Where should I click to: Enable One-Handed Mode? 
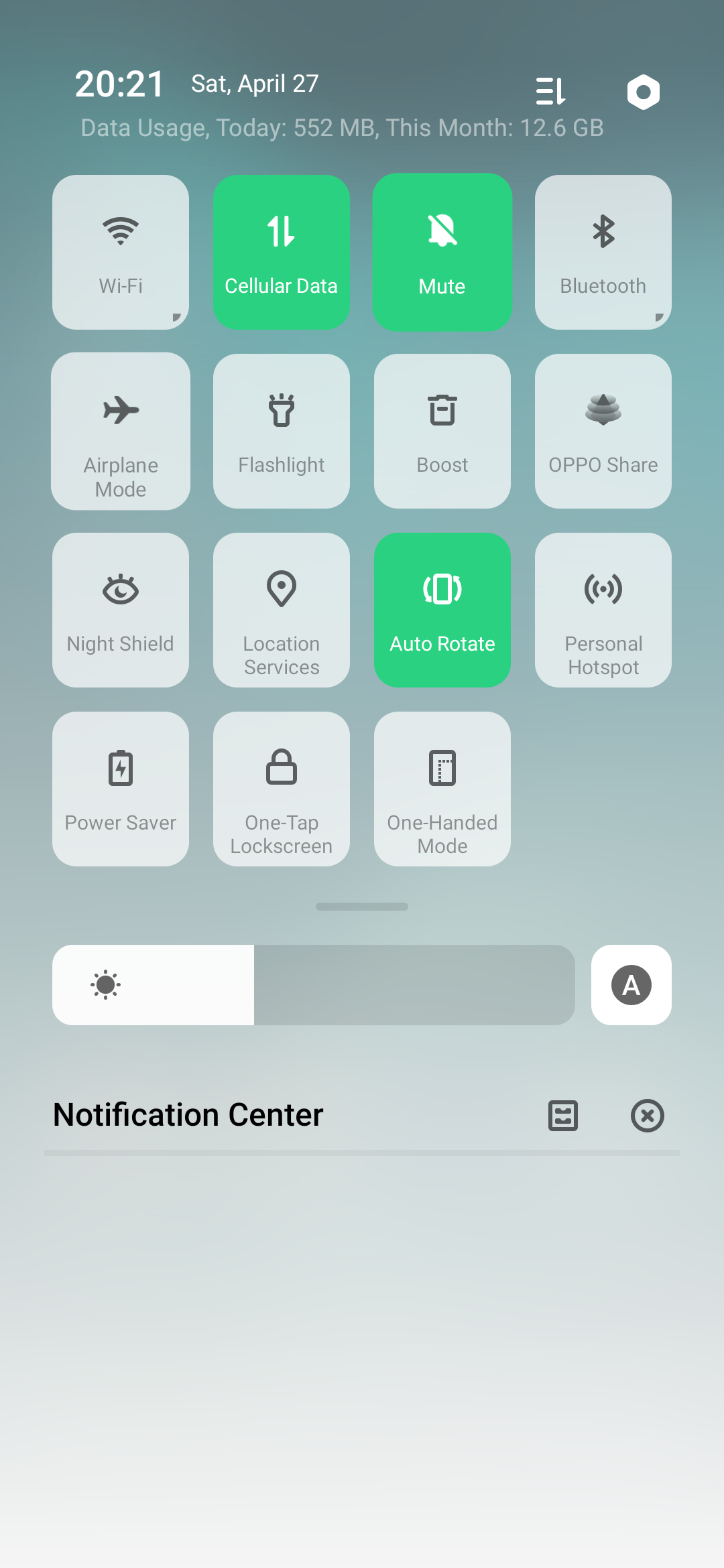click(x=442, y=789)
